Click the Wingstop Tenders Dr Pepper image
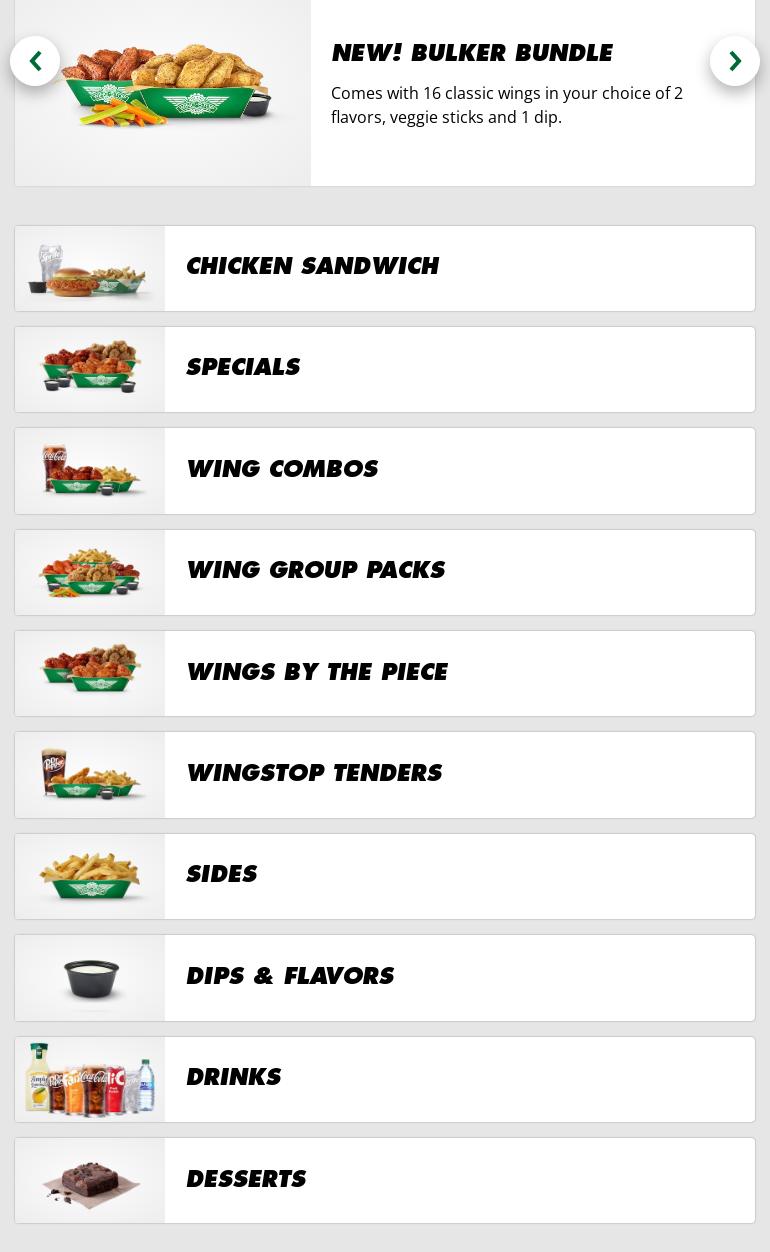The image size is (770, 1252). click(90, 774)
